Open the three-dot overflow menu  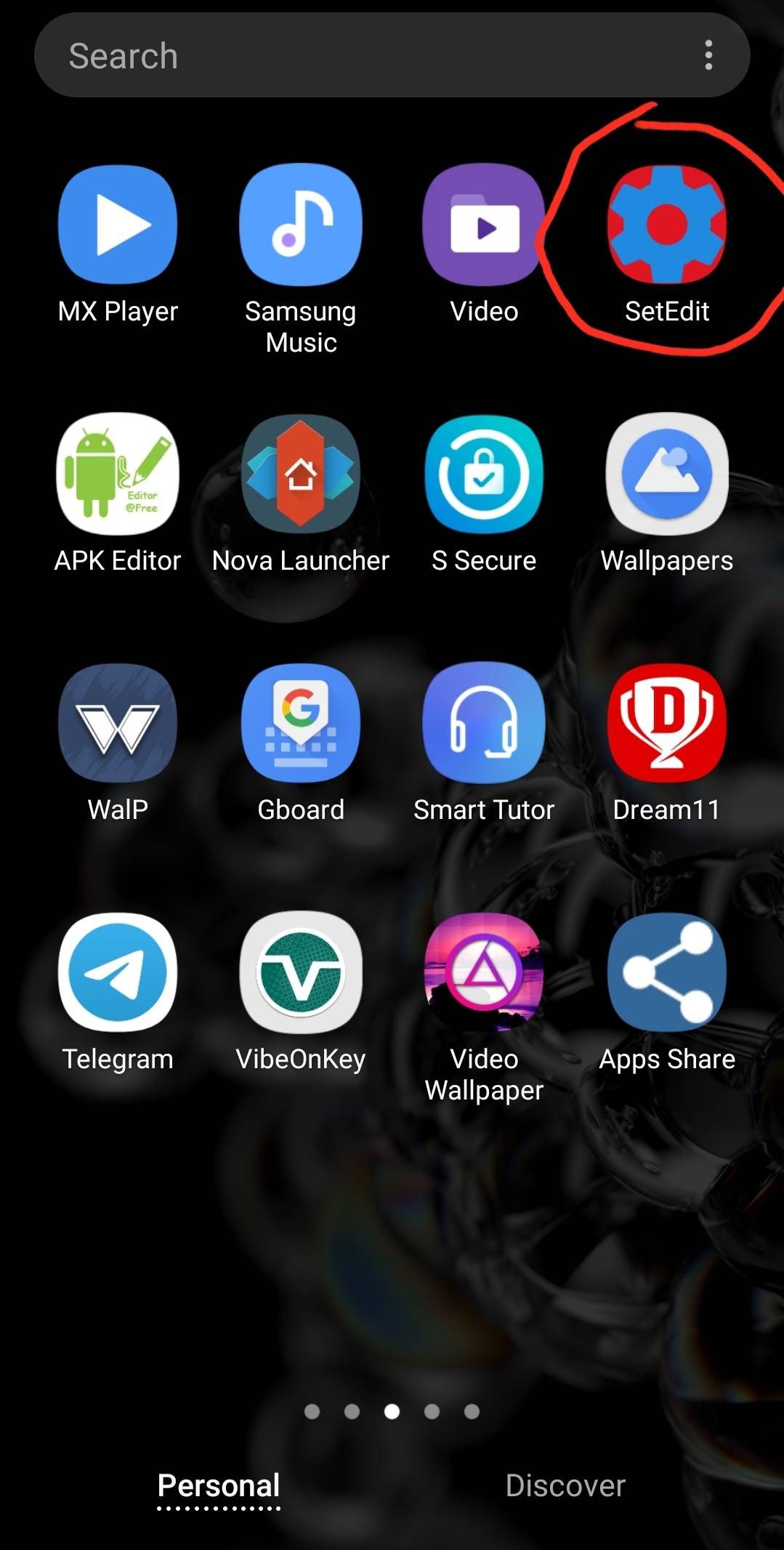coord(708,55)
